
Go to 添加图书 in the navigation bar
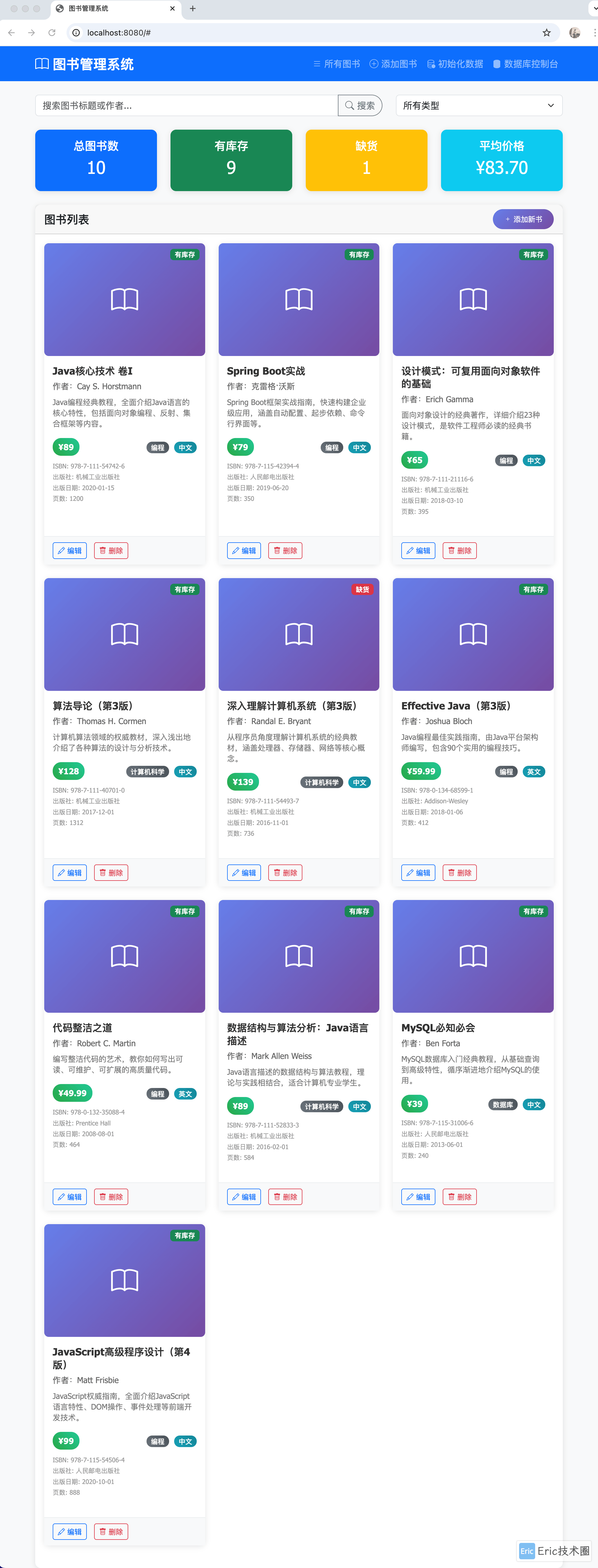coord(393,64)
